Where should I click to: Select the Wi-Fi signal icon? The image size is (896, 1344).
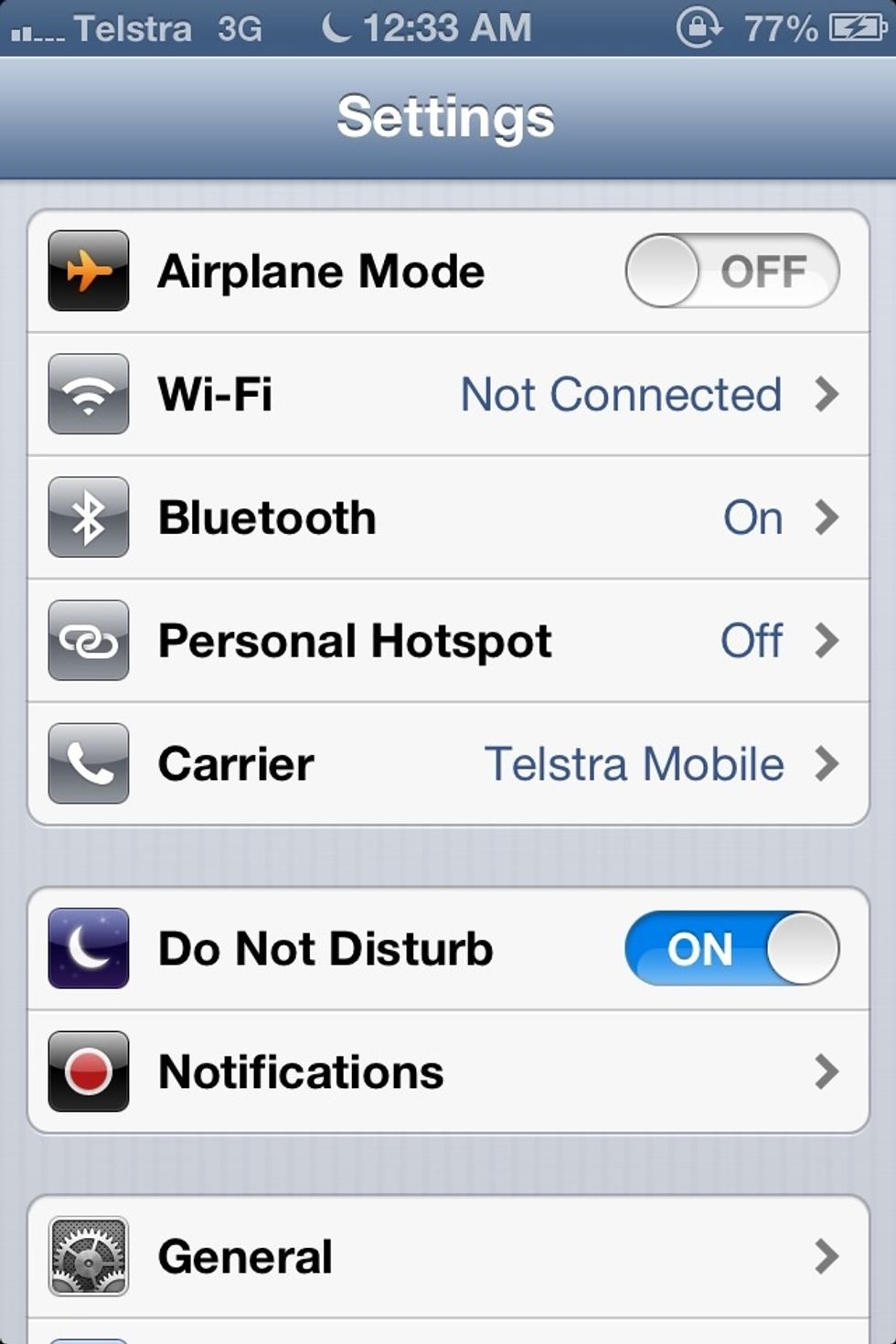87,395
